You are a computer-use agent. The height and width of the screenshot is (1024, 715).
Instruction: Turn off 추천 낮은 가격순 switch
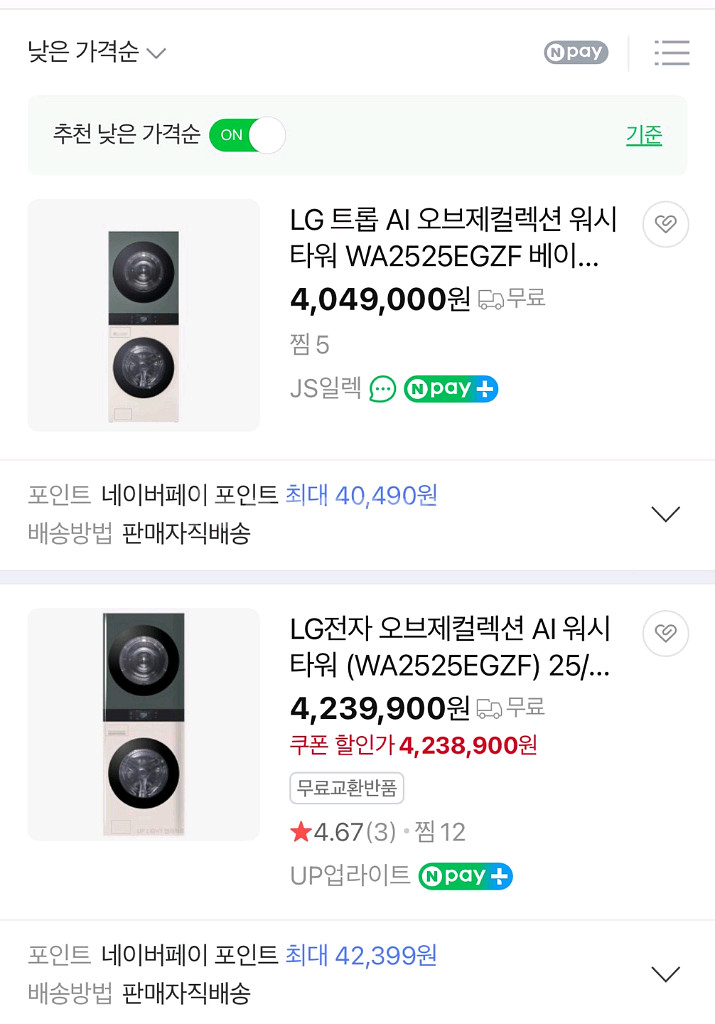click(247, 135)
